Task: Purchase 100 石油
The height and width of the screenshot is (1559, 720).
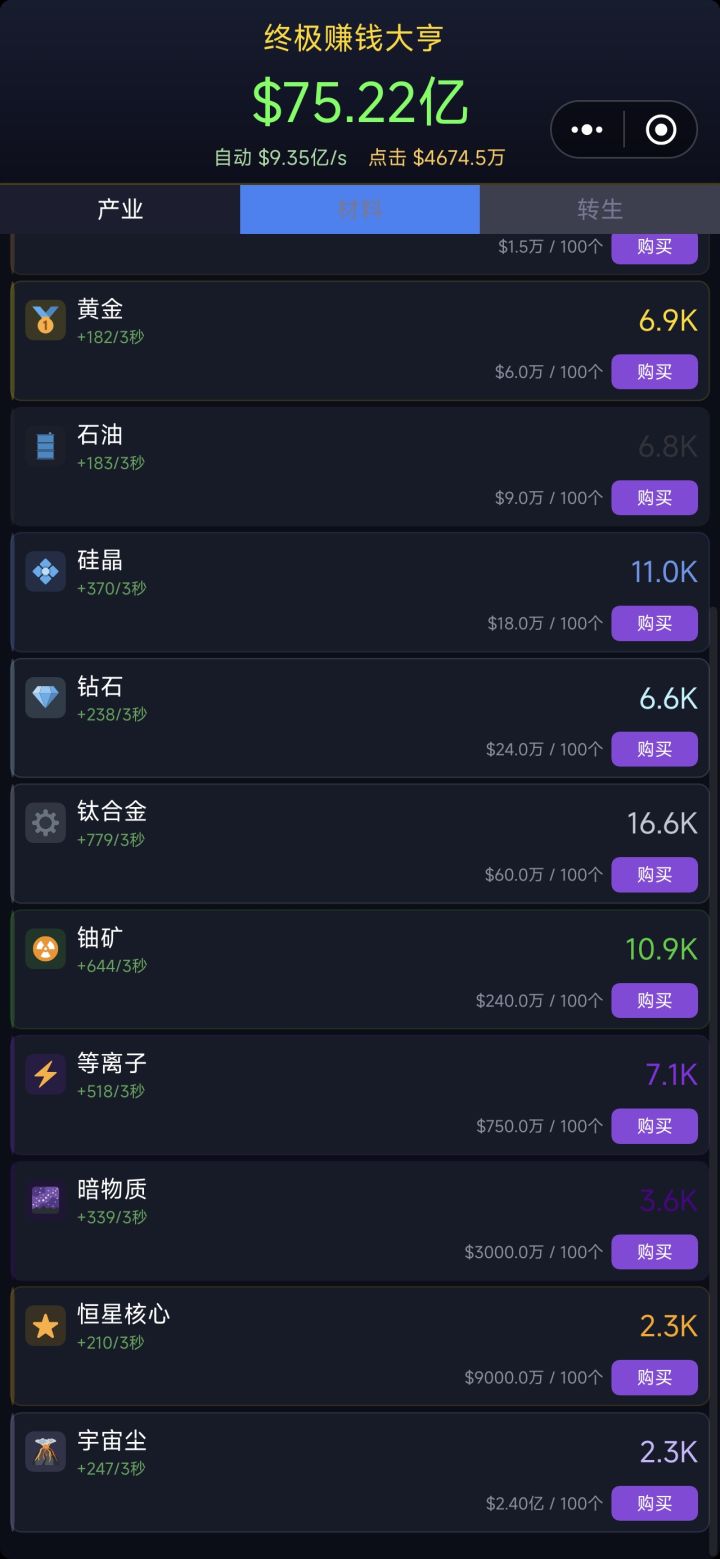Action: point(654,498)
